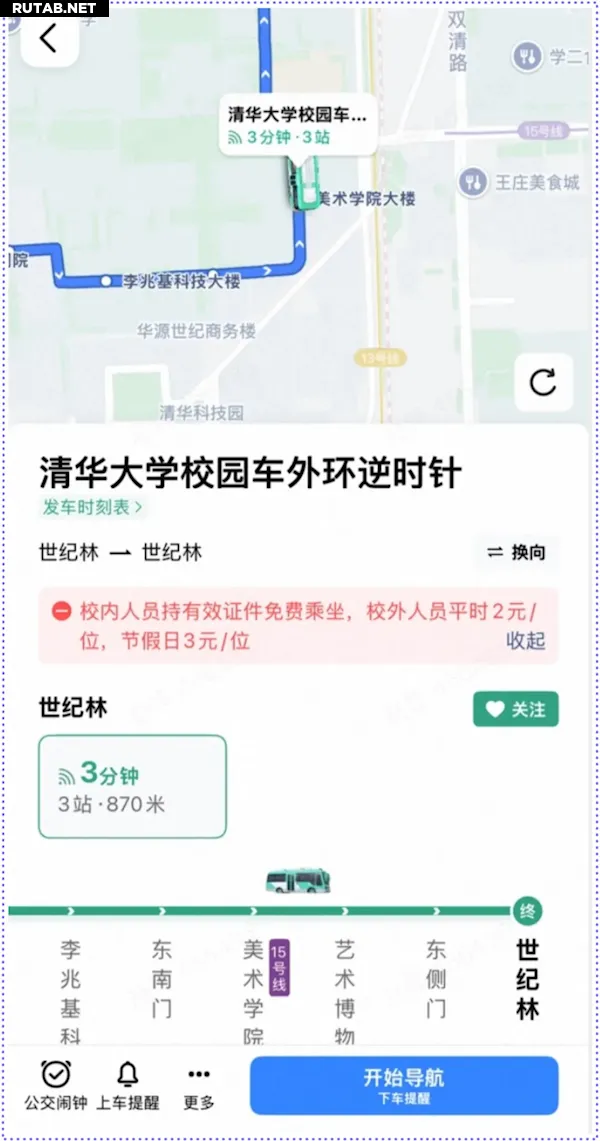The width and height of the screenshot is (600, 1141).
Task: Tap 换向 to reverse the route direction
Action: point(516,553)
